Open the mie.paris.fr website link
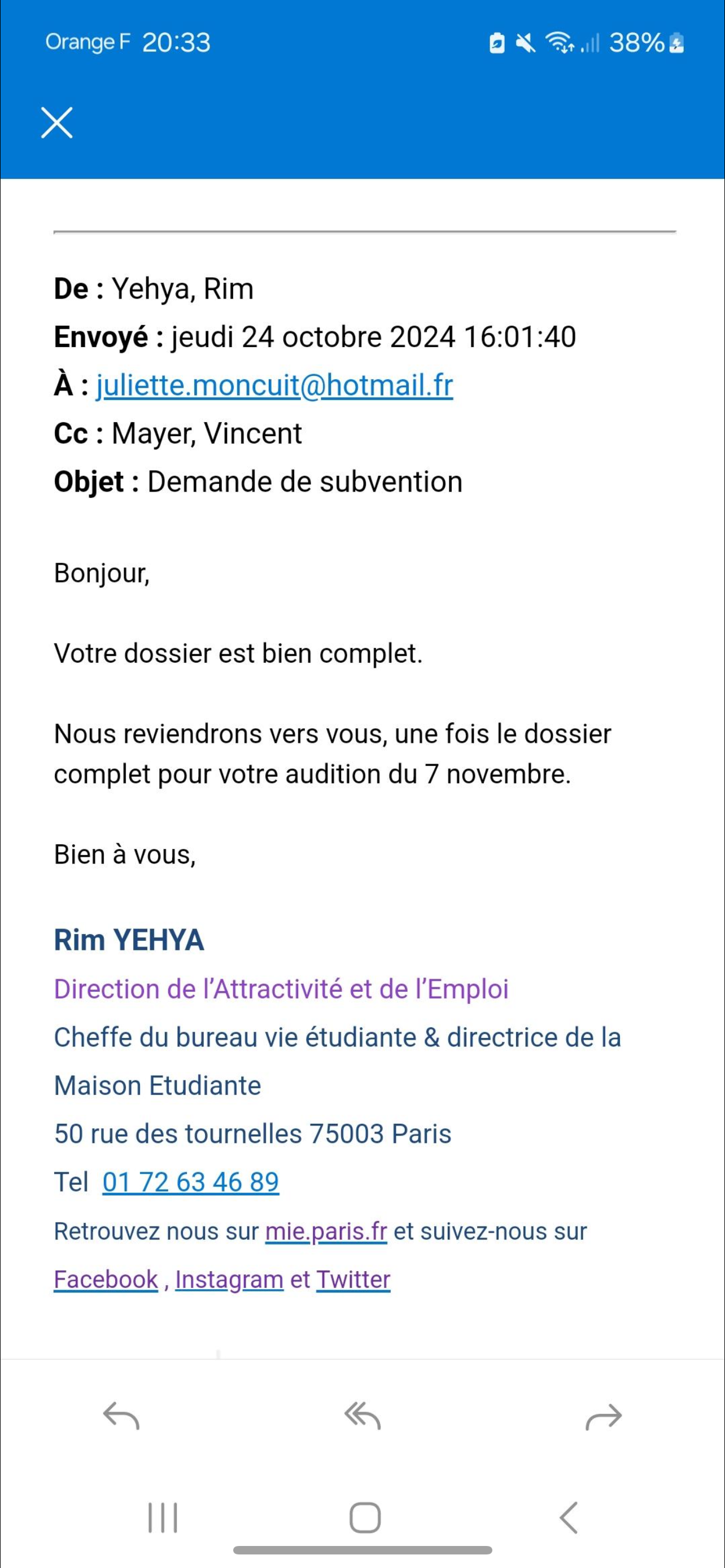 point(326,1232)
